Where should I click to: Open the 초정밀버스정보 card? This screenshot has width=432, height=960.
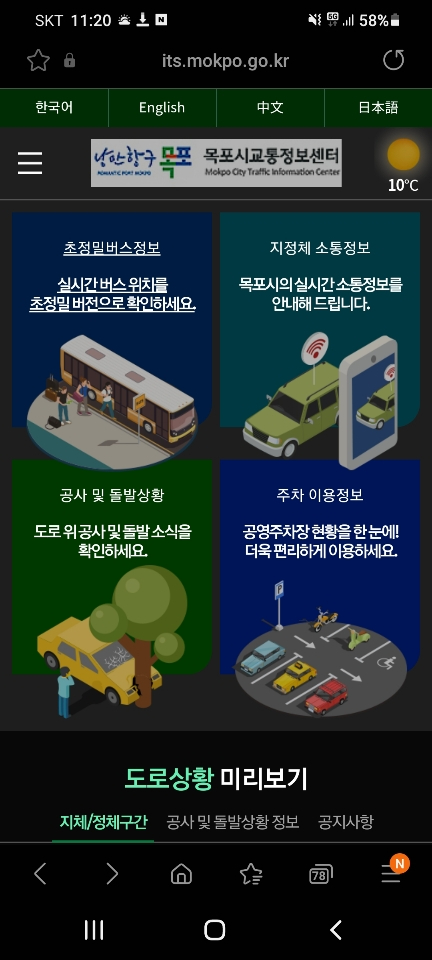(112, 340)
